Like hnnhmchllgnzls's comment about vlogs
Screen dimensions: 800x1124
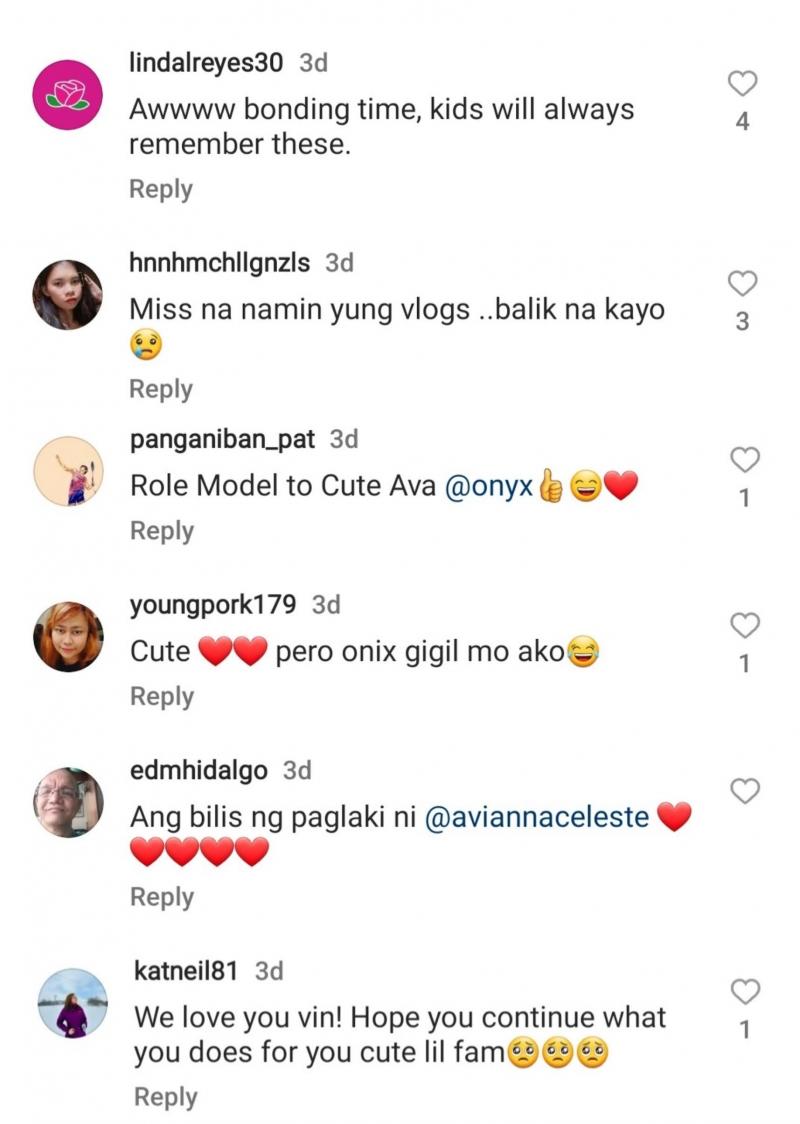743,285
